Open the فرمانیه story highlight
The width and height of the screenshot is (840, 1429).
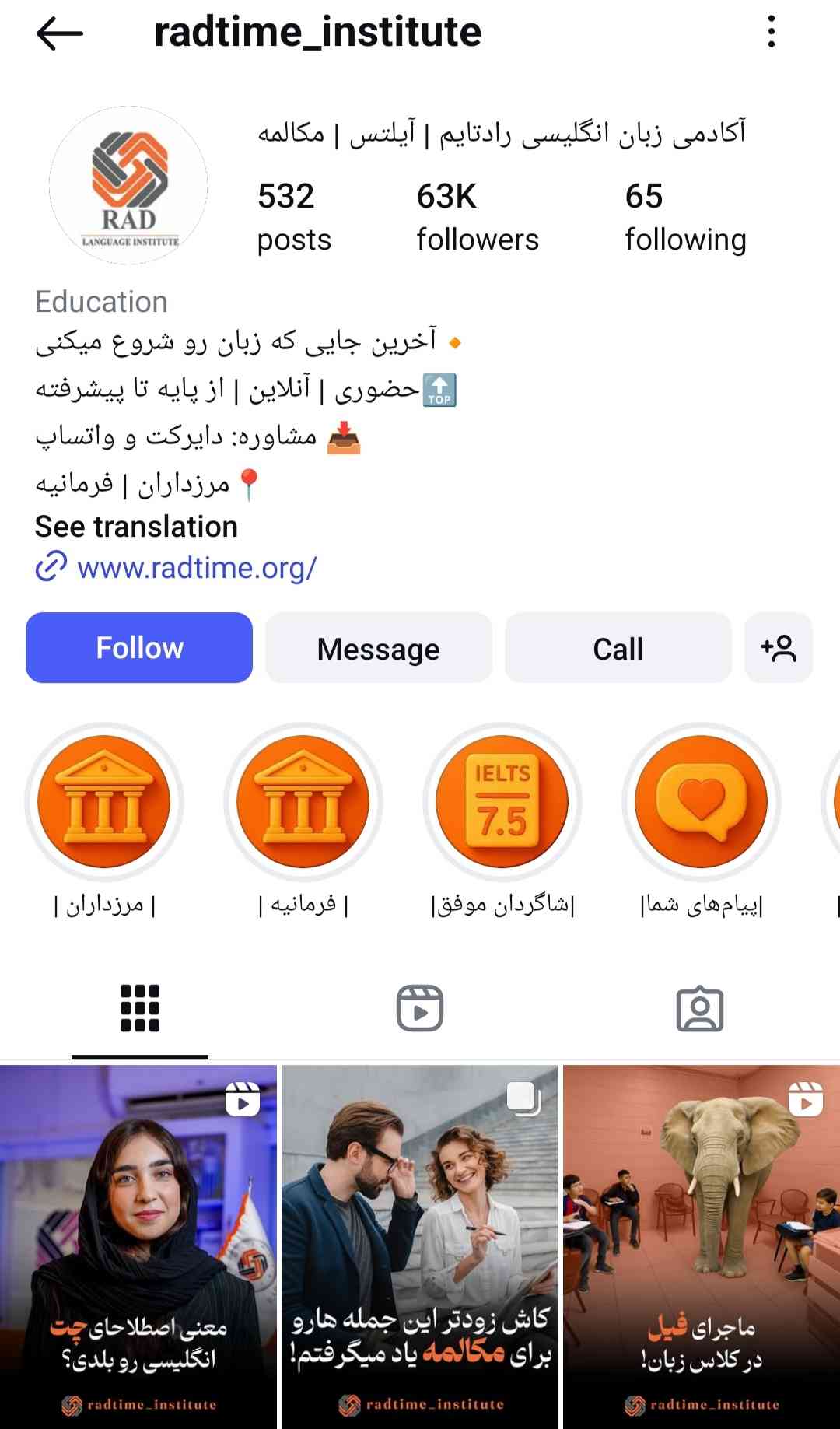pyautogui.click(x=303, y=801)
